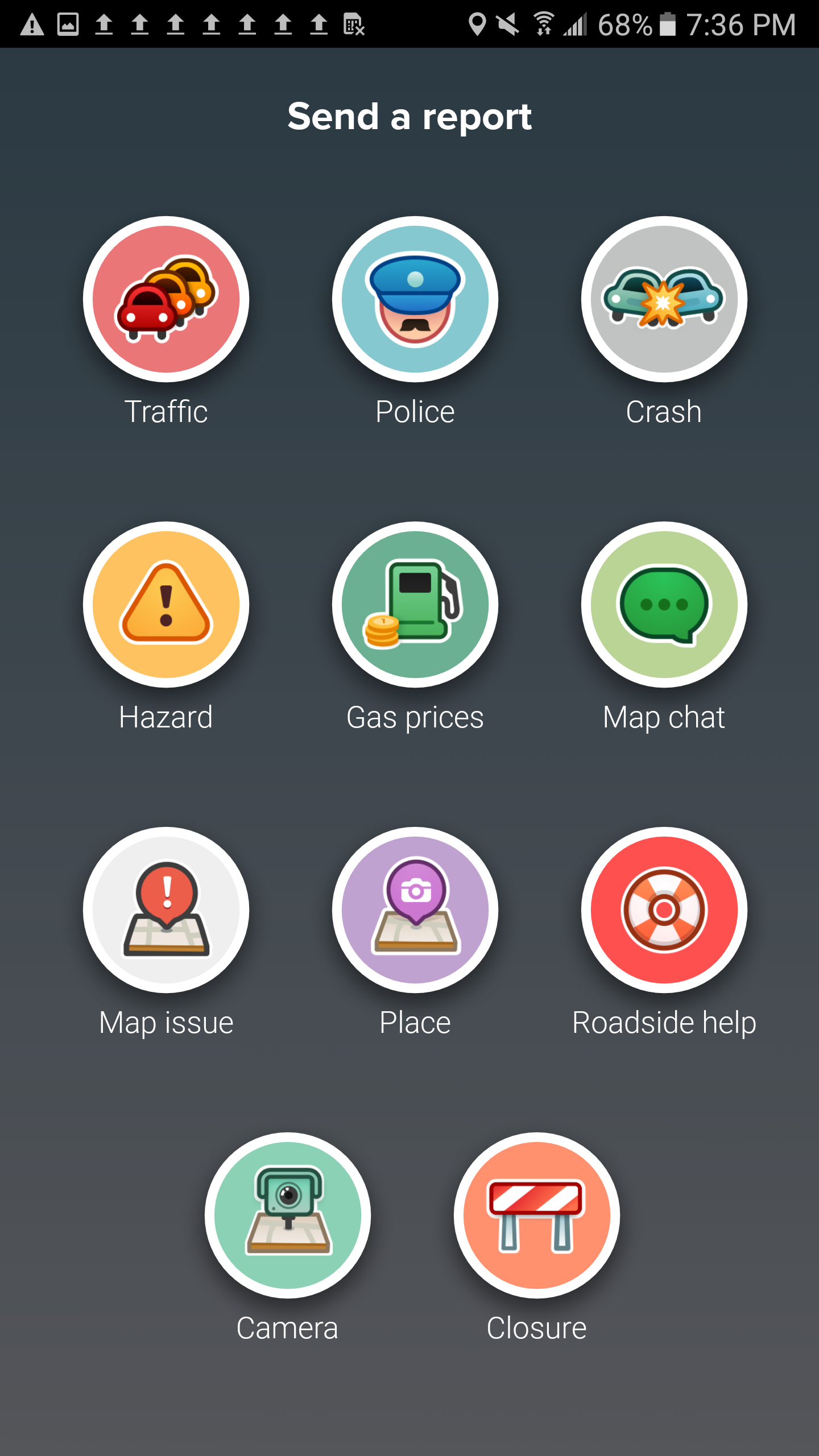Report a Map issue
Viewport: 819px width, 1456px height.
click(x=166, y=910)
